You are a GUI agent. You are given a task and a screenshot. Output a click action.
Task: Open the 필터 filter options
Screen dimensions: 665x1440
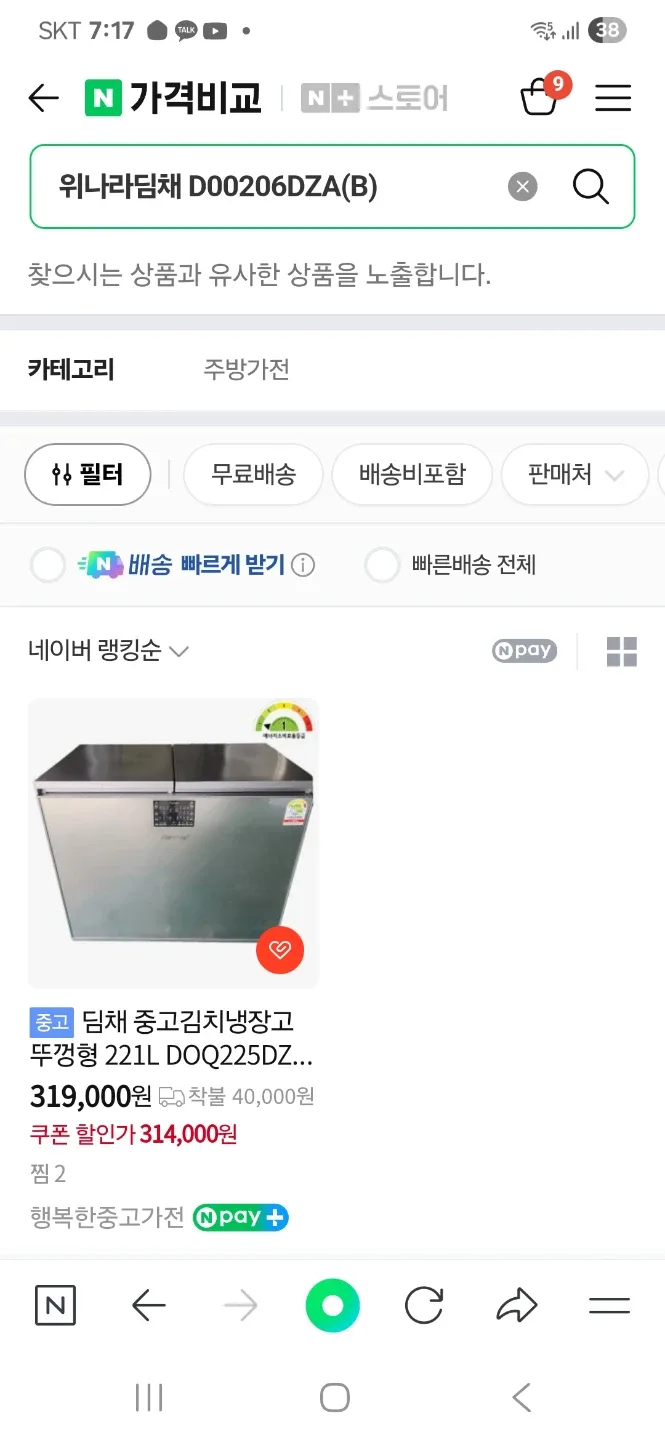click(x=88, y=474)
